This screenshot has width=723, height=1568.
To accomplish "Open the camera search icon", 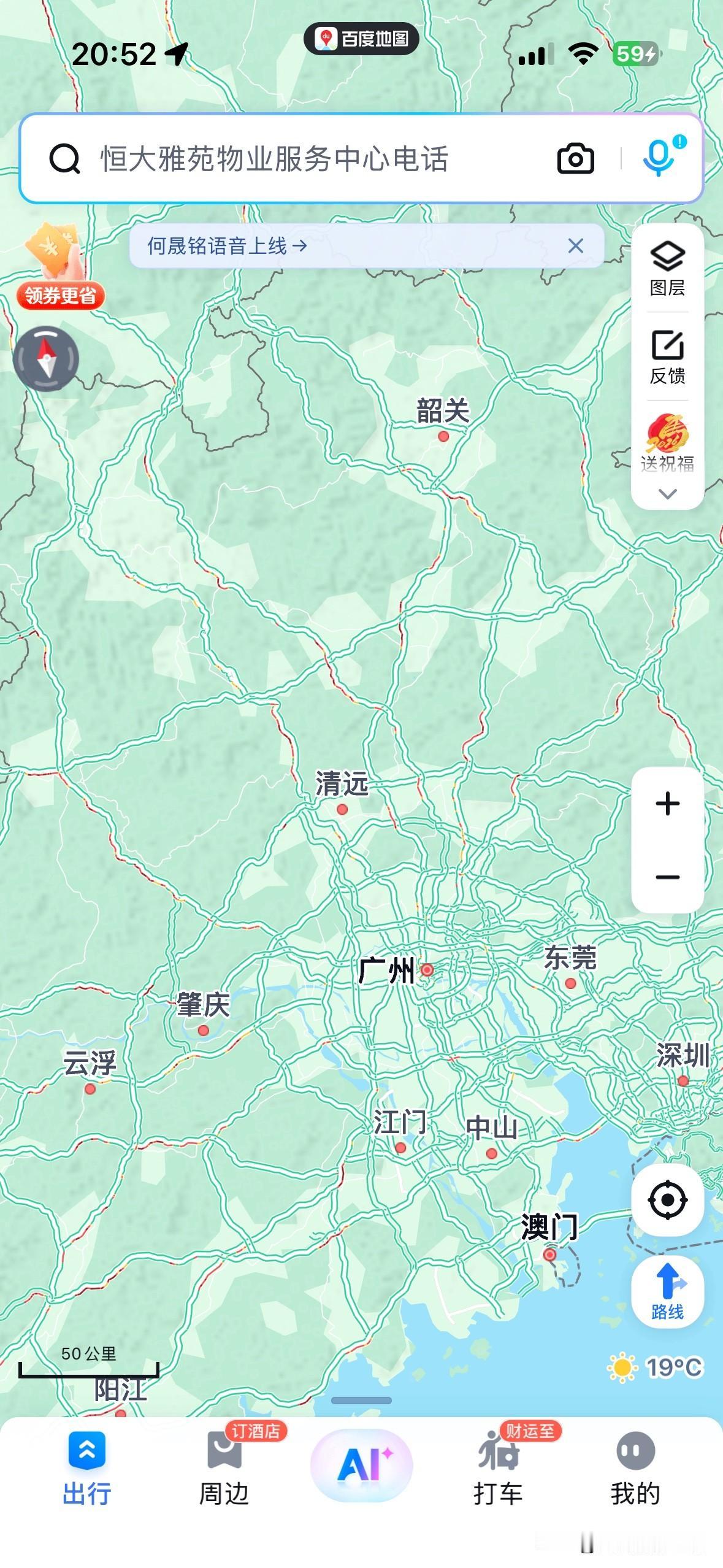I will pyautogui.click(x=575, y=159).
